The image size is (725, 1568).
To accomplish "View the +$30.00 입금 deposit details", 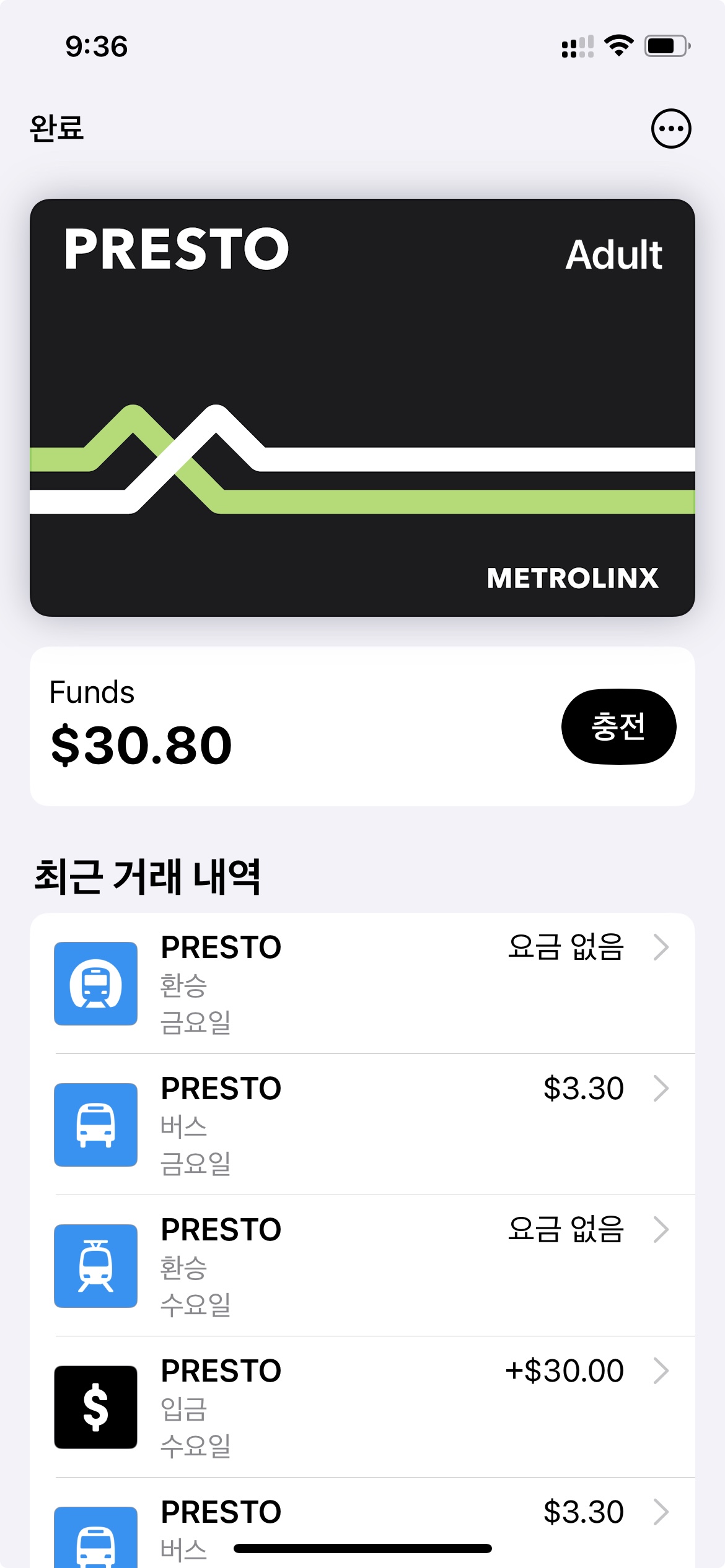I will 362,1407.
